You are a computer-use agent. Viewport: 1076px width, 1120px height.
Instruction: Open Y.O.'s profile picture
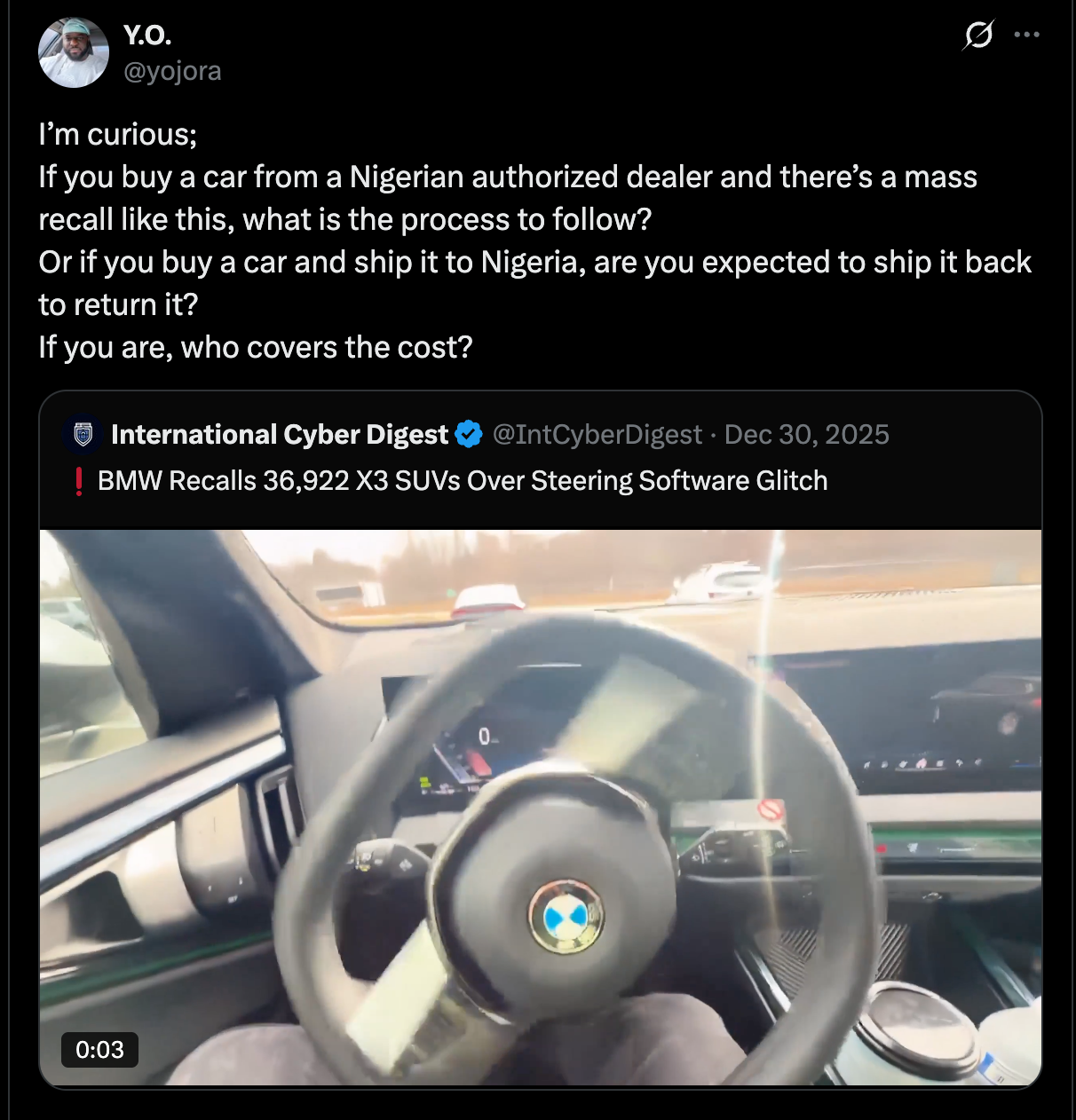(74, 53)
